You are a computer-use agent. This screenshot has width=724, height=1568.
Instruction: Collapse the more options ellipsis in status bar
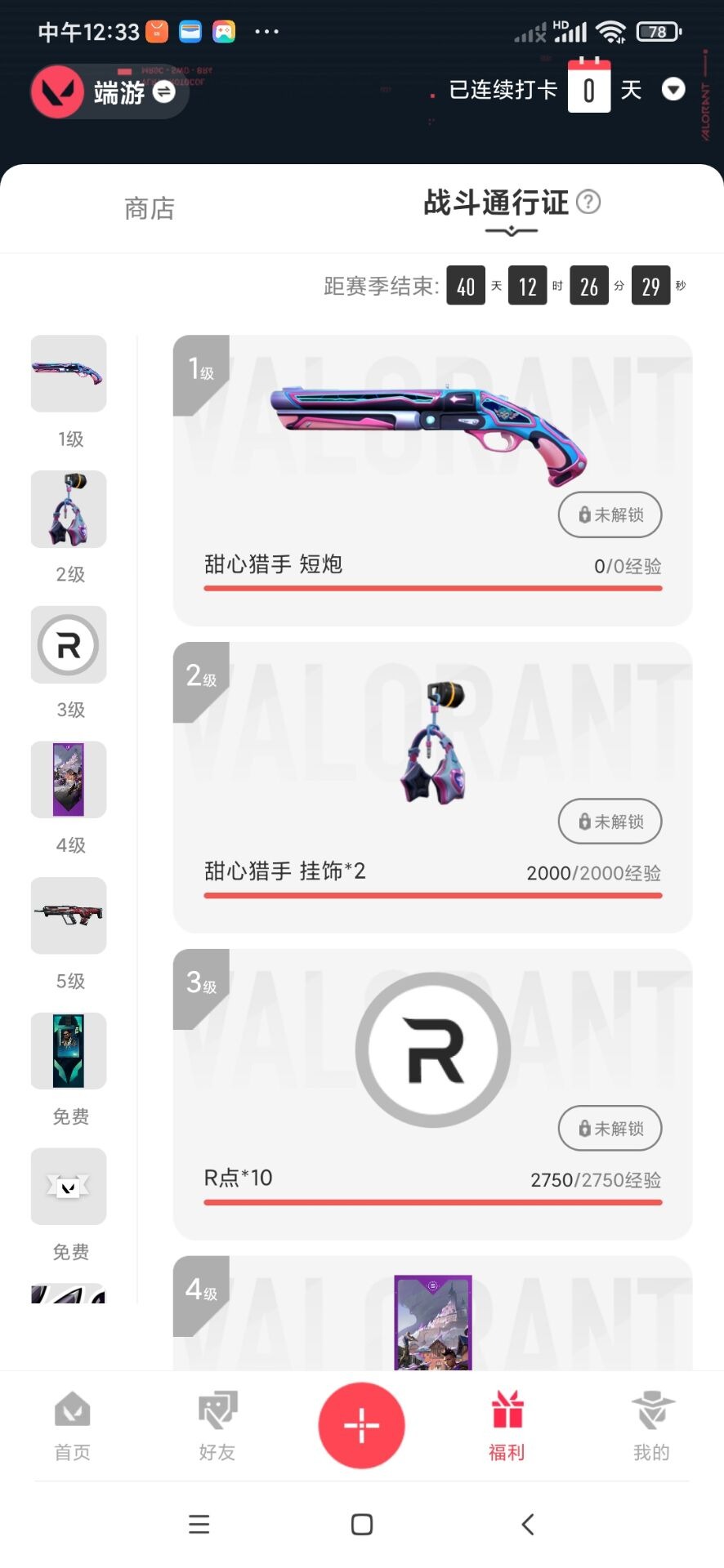pos(268,31)
